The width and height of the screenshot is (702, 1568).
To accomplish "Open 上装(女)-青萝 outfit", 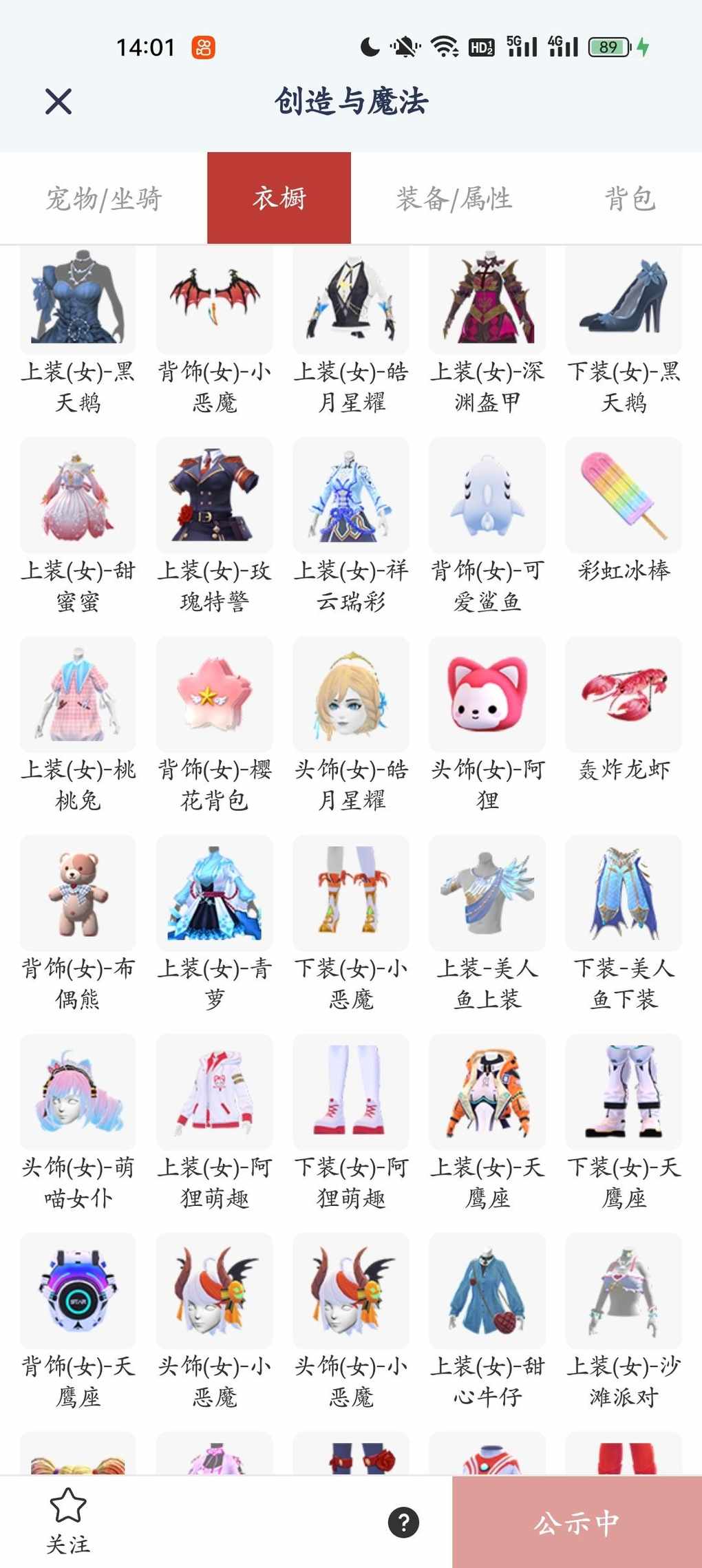I will pyautogui.click(x=214, y=893).
